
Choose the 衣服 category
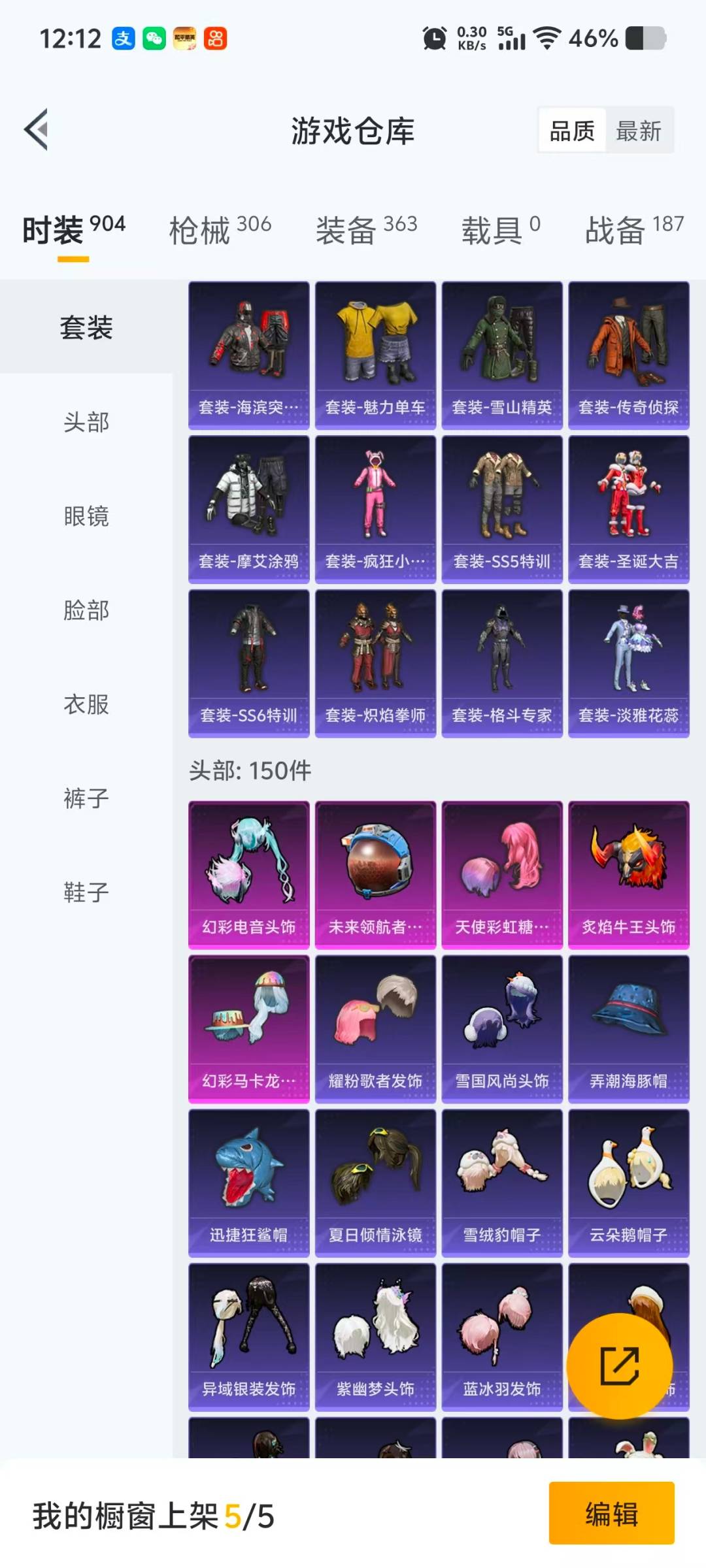pyautogui.click(x=86, y=704)
